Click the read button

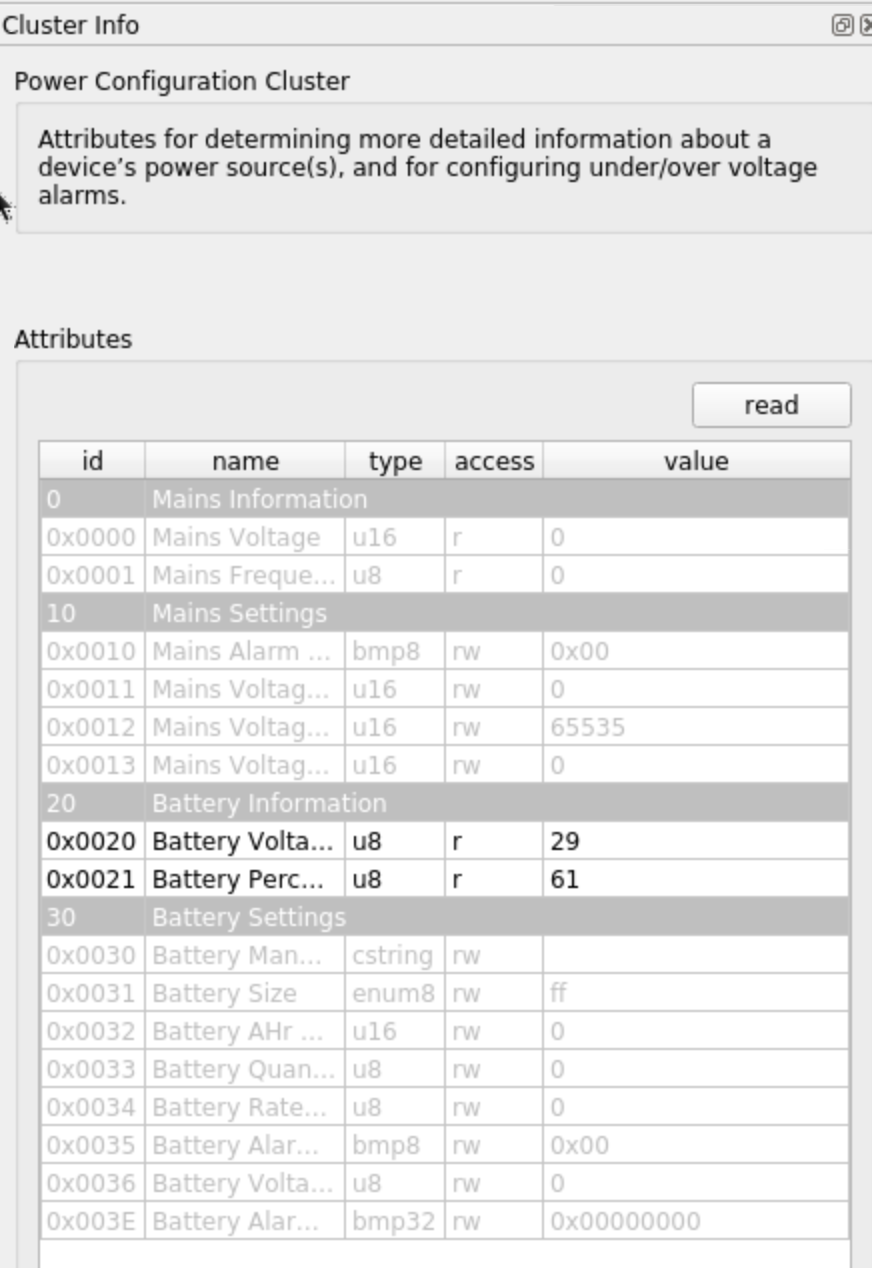coord(771,405)
